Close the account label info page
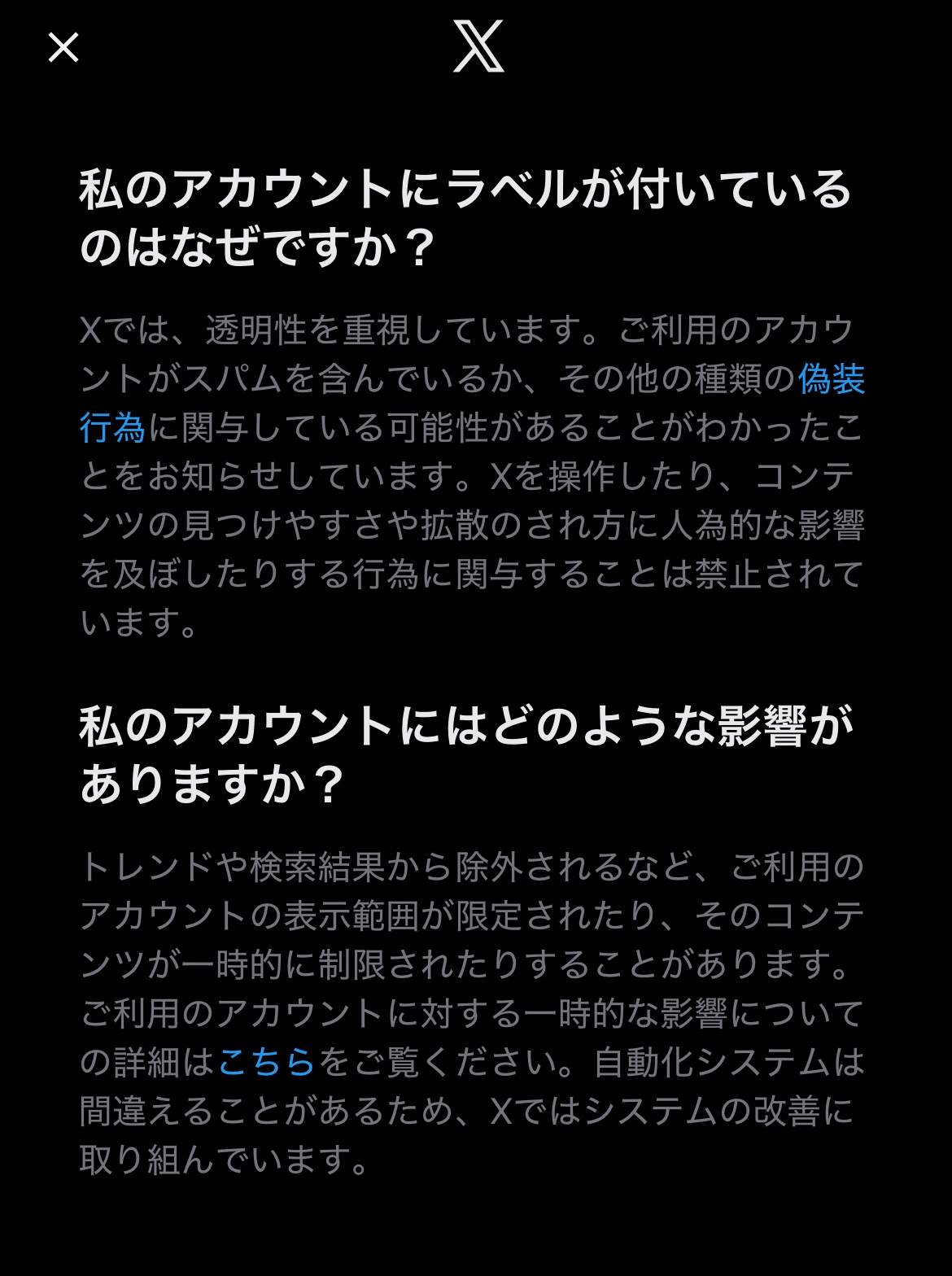 pyautogui.click(x=63, y=47)
